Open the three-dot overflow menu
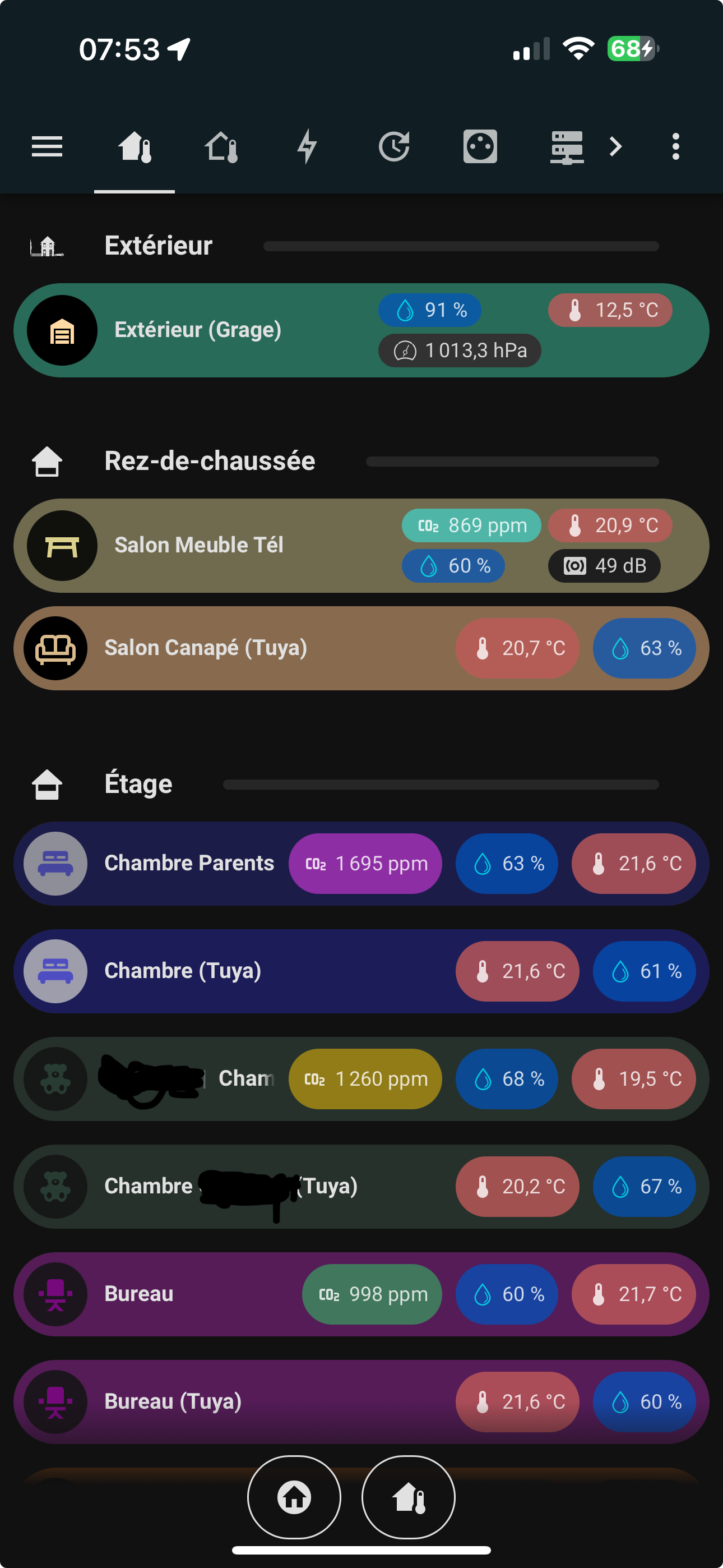 (x=675, y=147)
